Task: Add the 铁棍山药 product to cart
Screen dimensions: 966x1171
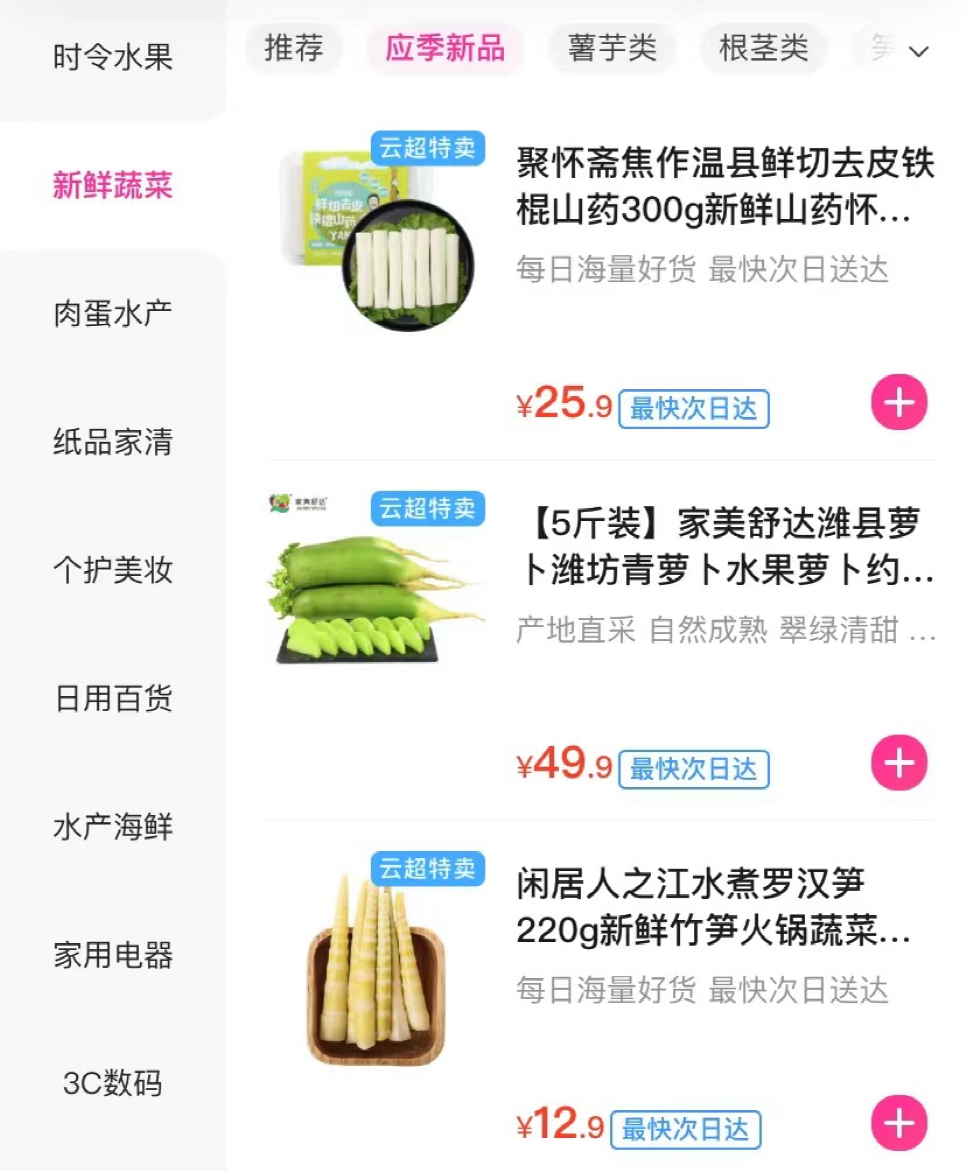Action: click(898, 402)
